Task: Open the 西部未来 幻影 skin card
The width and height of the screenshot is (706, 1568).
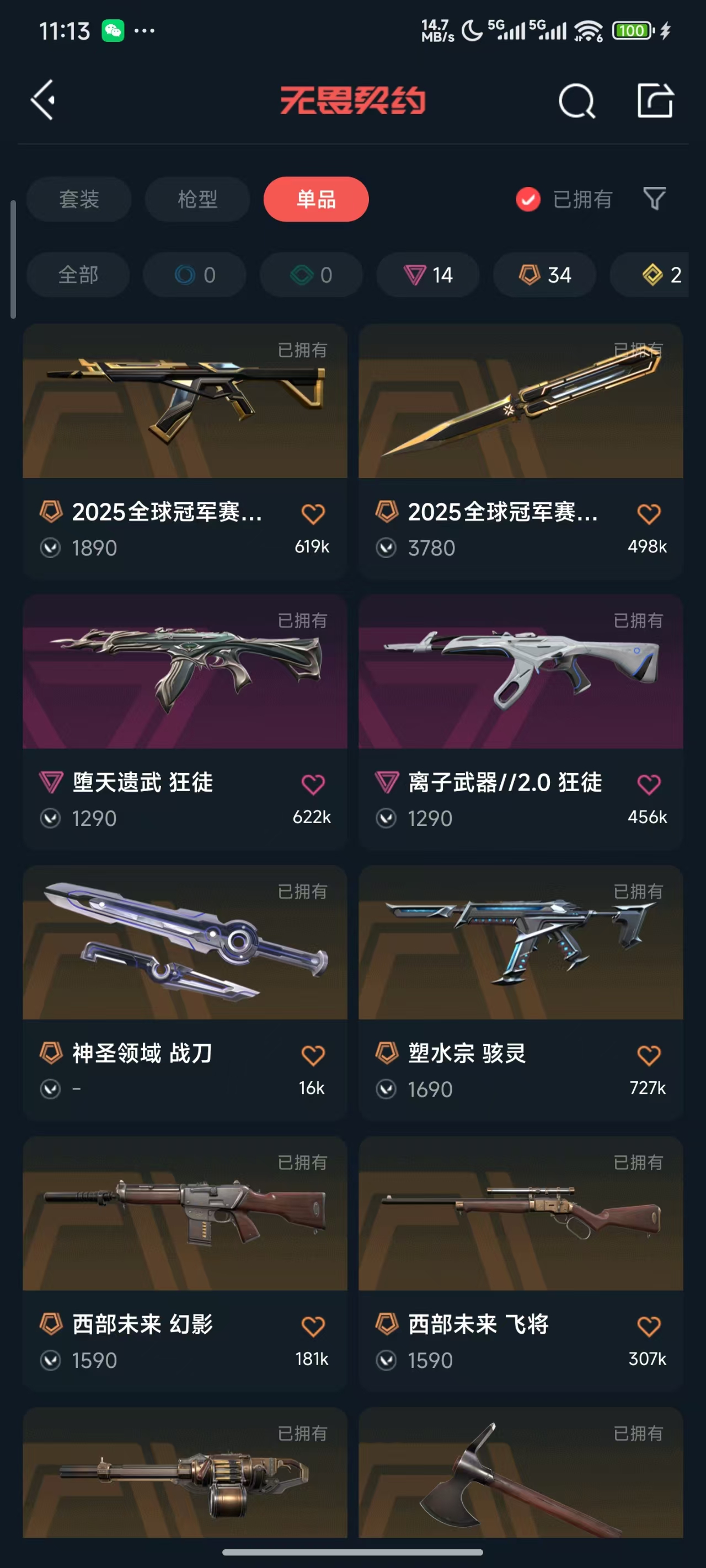Action: click(185, 1264)
